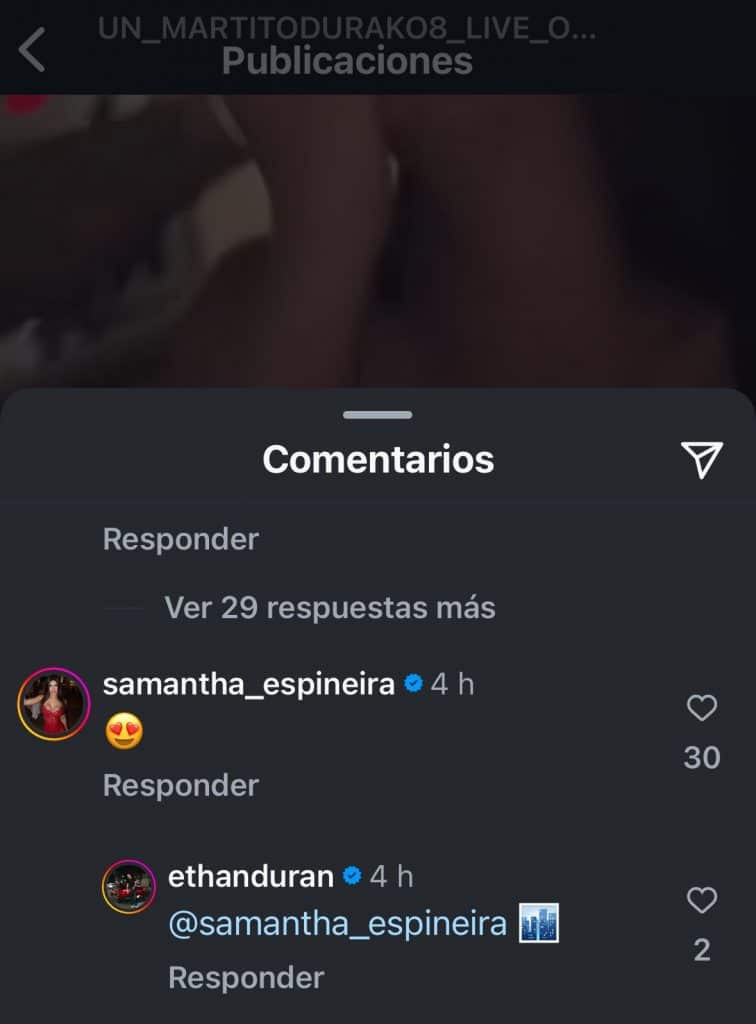756x1024 pixels.
Task: Reply to ethanduran's comment
Action: point(245,977)
